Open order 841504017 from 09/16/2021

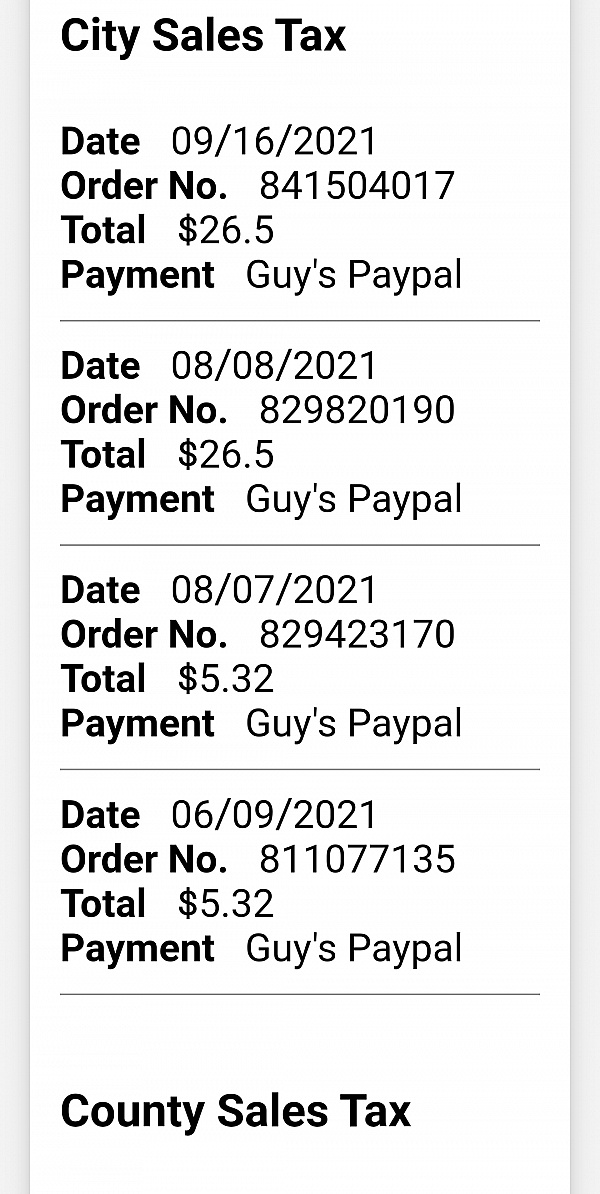pos(300,208)
